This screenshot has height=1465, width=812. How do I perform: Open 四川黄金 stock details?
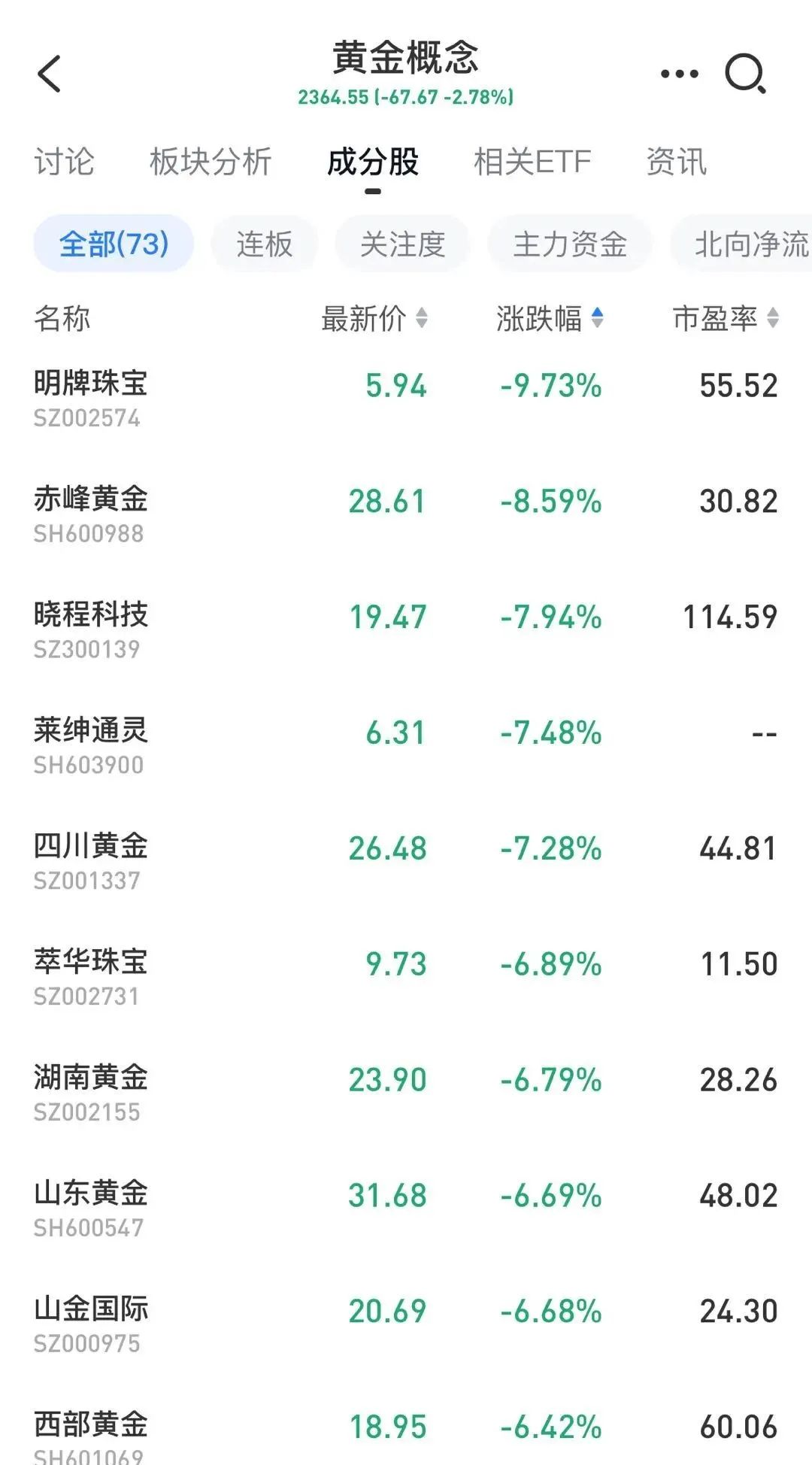pyautogui.click(x=91, y=860)
